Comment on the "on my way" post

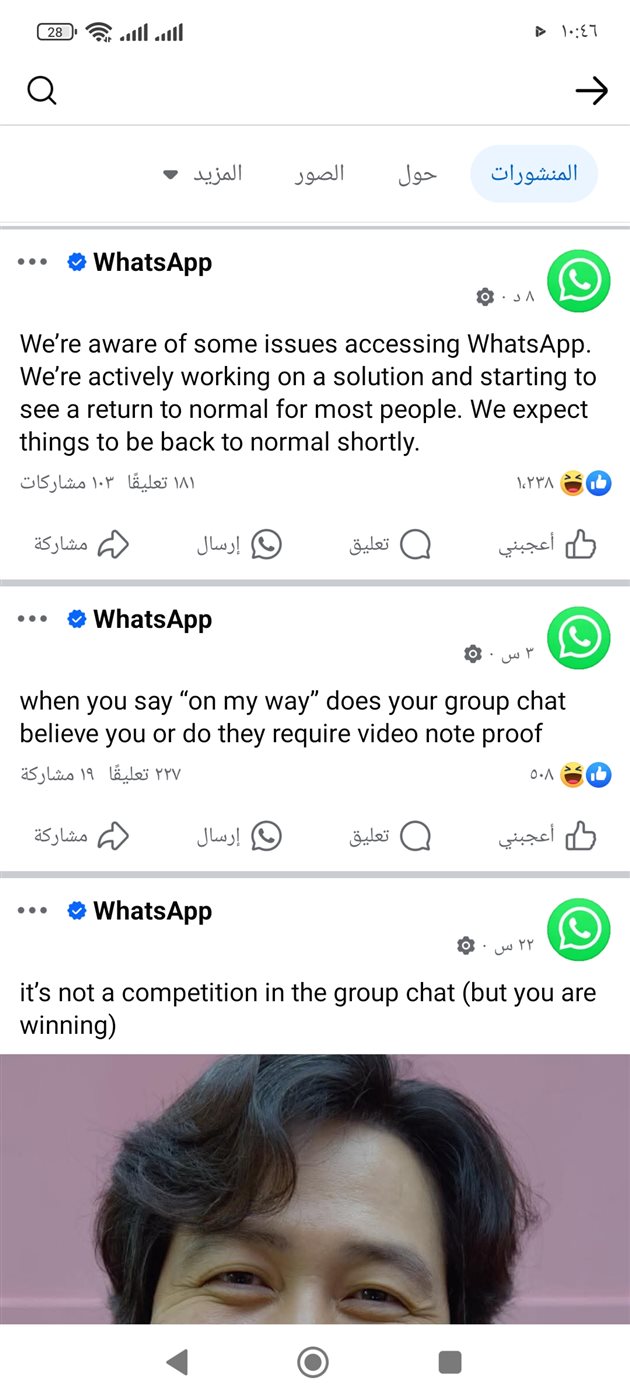coord(390,837)
